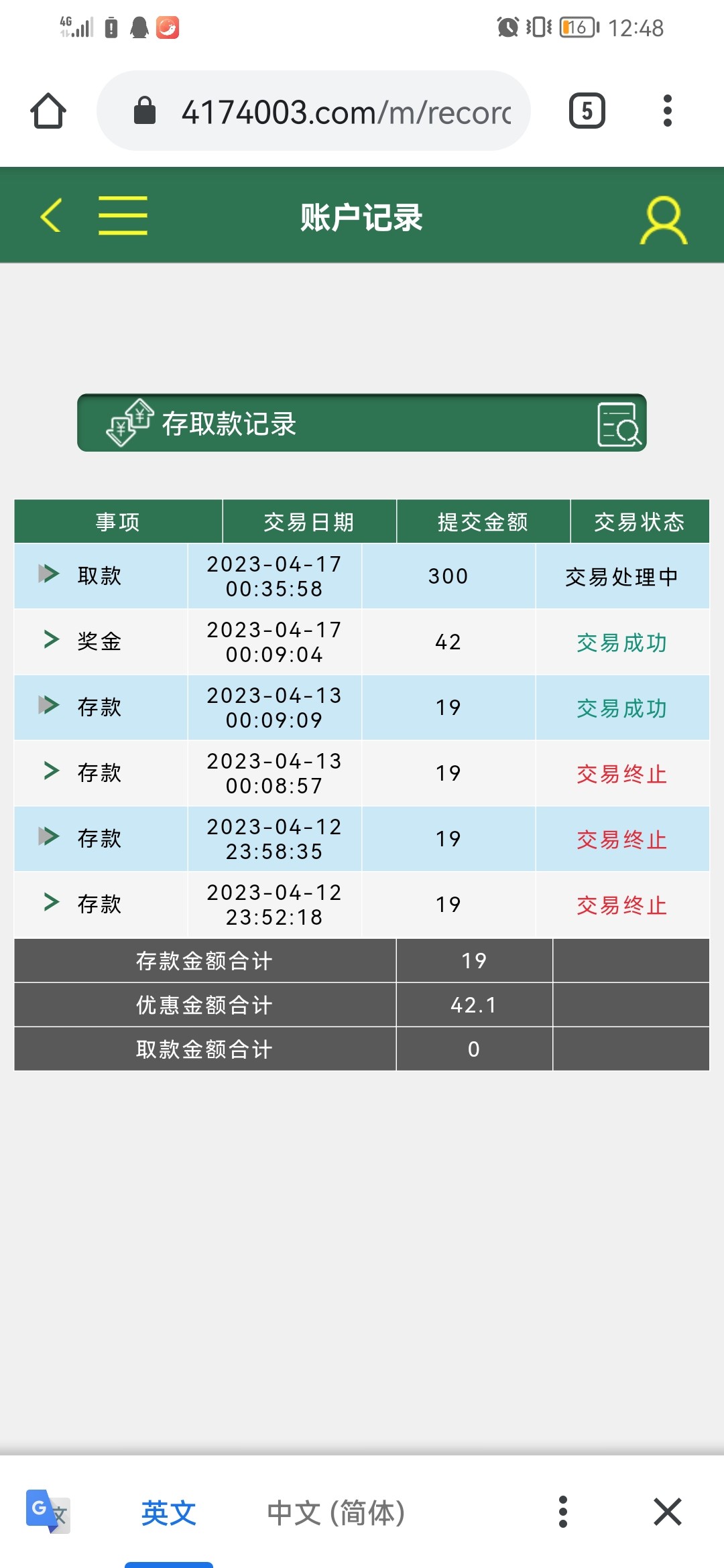Open the yellow hamburger menu

123,215
